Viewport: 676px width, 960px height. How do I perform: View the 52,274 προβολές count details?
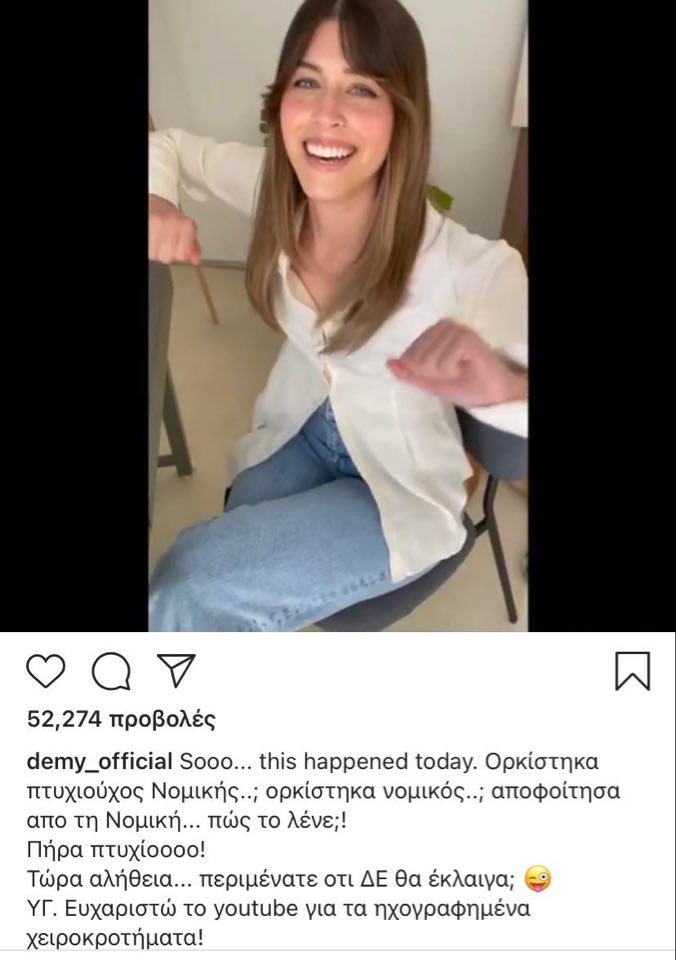(121, 718)
